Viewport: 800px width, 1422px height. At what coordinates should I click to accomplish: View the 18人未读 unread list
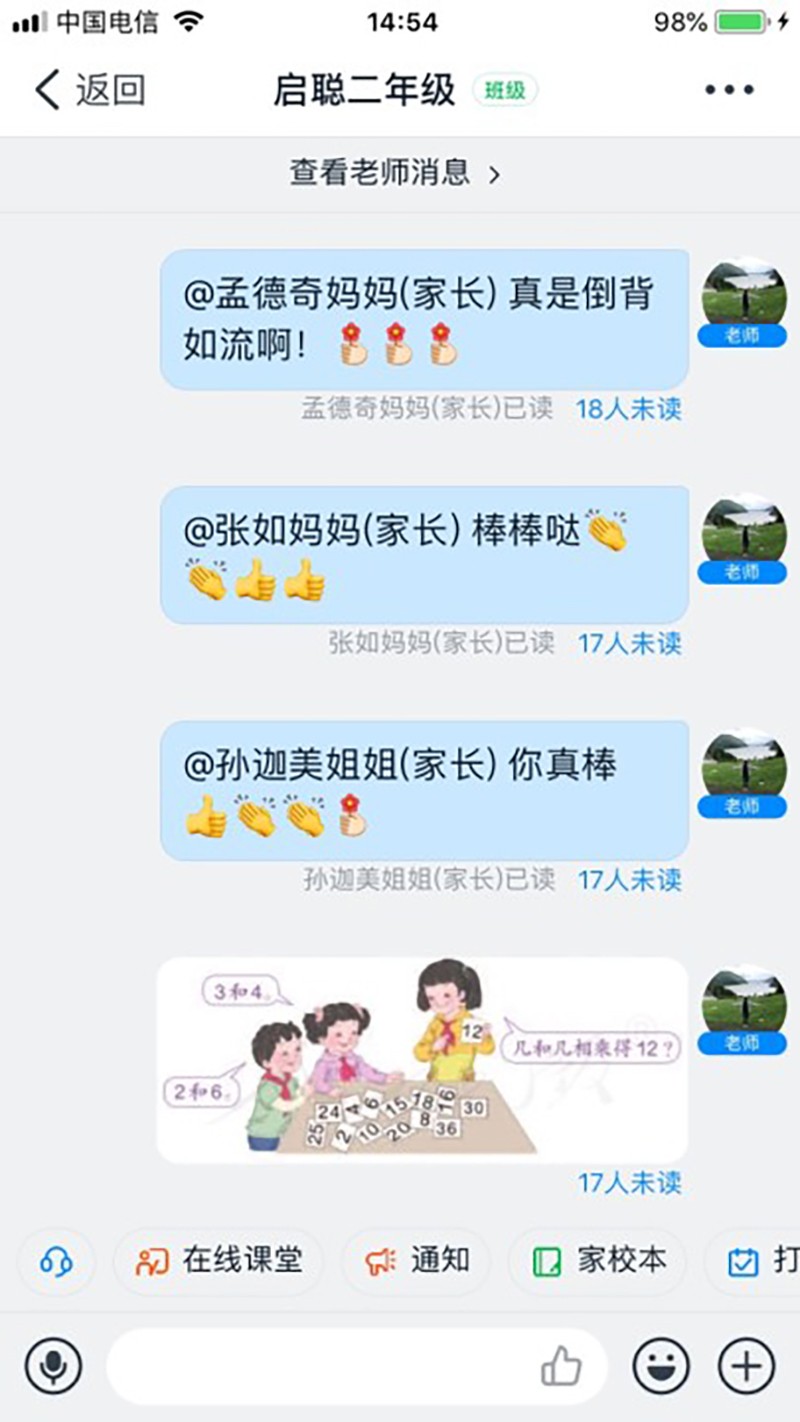628,409
